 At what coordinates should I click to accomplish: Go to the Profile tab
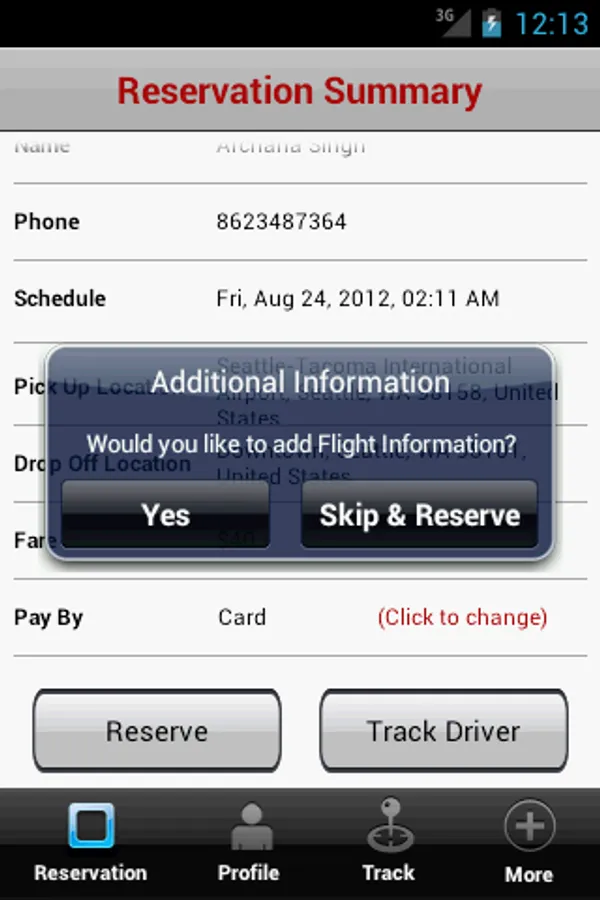point(248,845)
